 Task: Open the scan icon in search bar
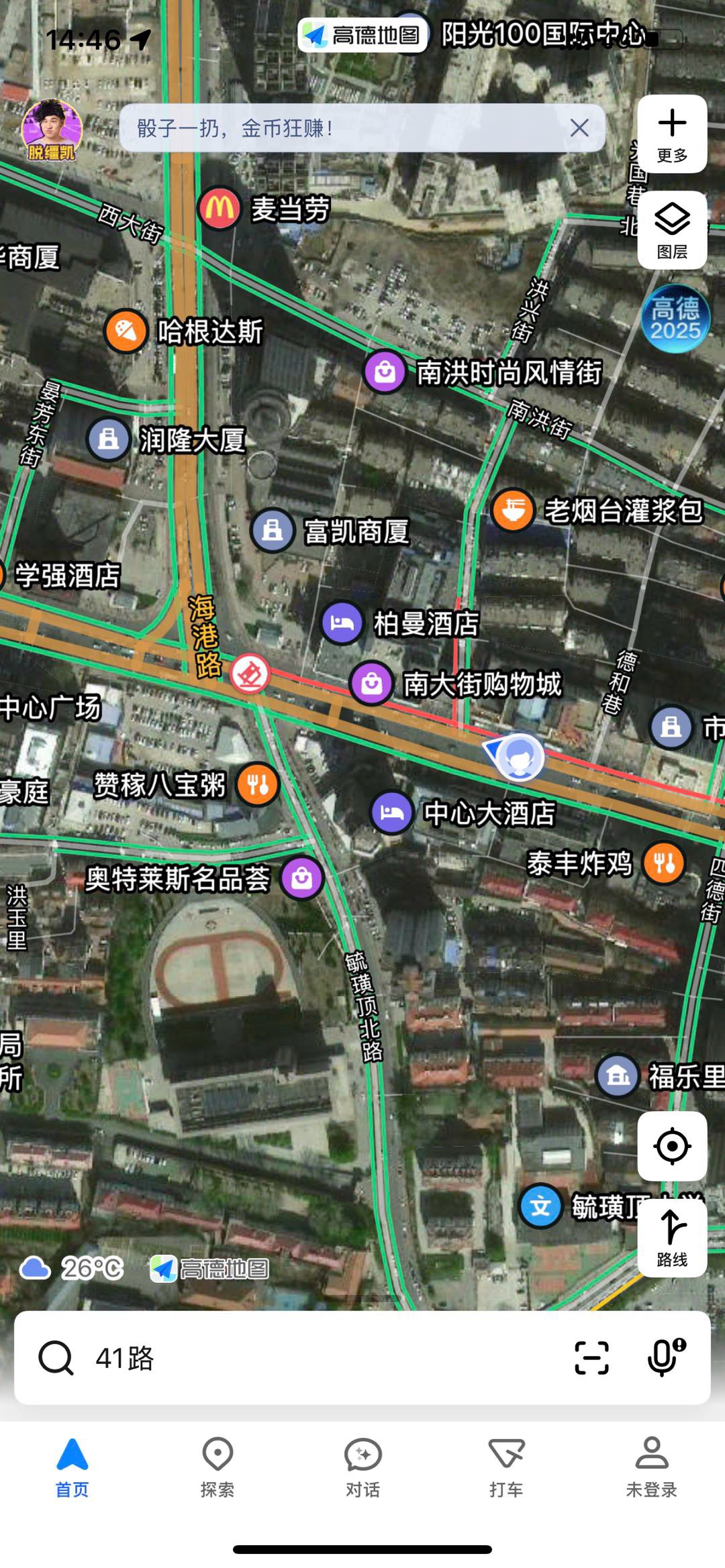click(591, 1358)
